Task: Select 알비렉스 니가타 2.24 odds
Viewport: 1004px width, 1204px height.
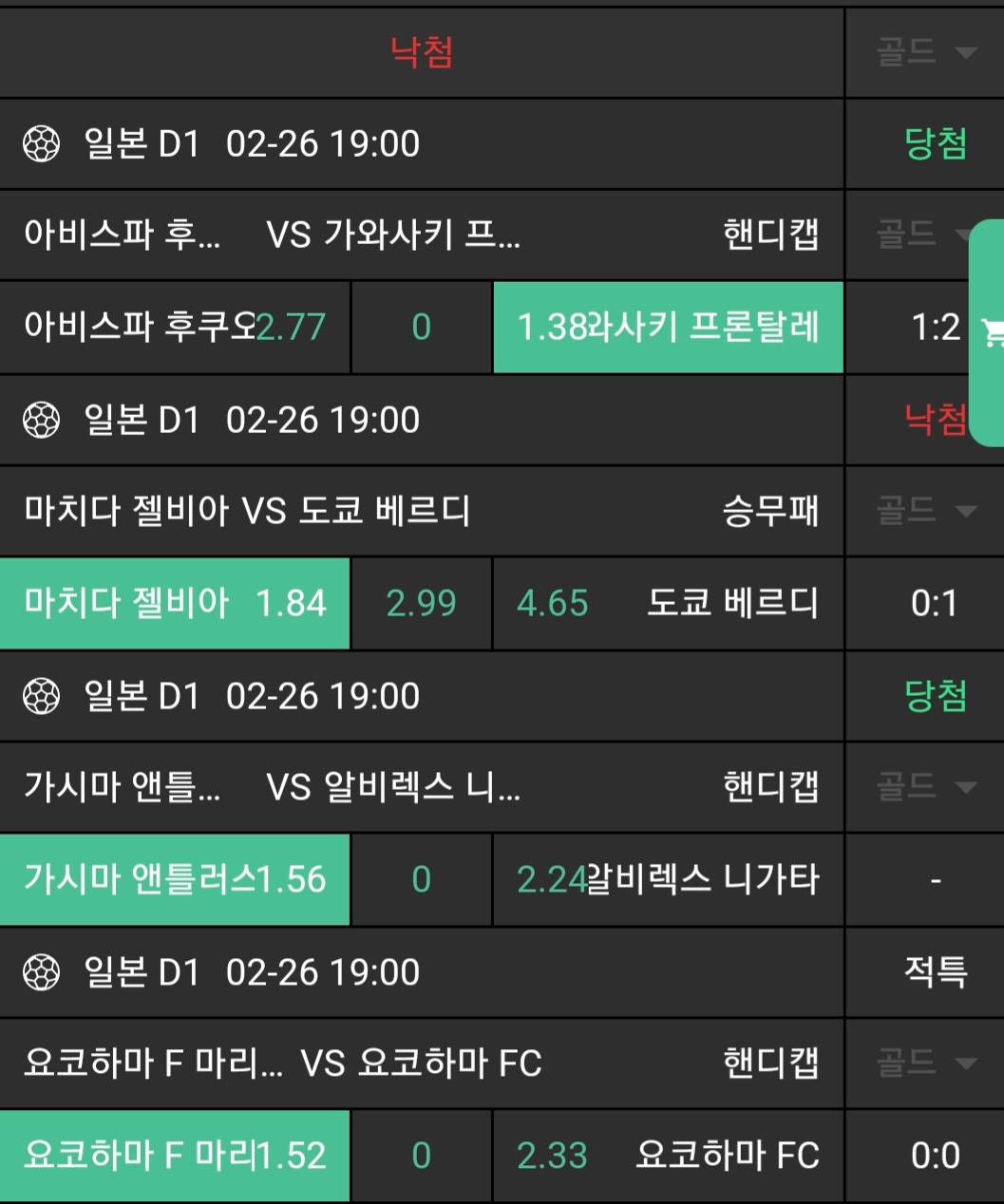Action: [668, 880]
